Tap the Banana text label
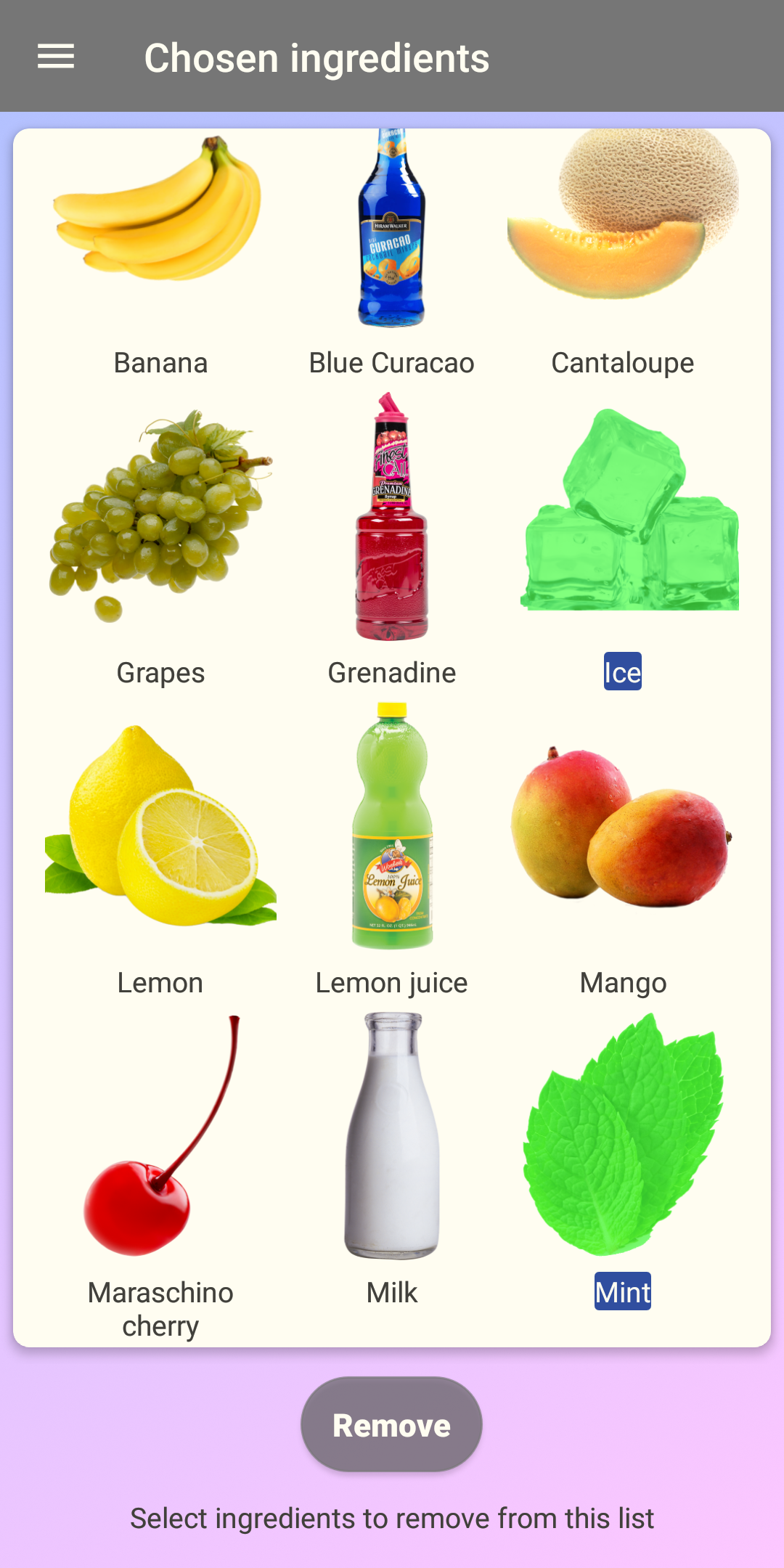 click(160, 362)
